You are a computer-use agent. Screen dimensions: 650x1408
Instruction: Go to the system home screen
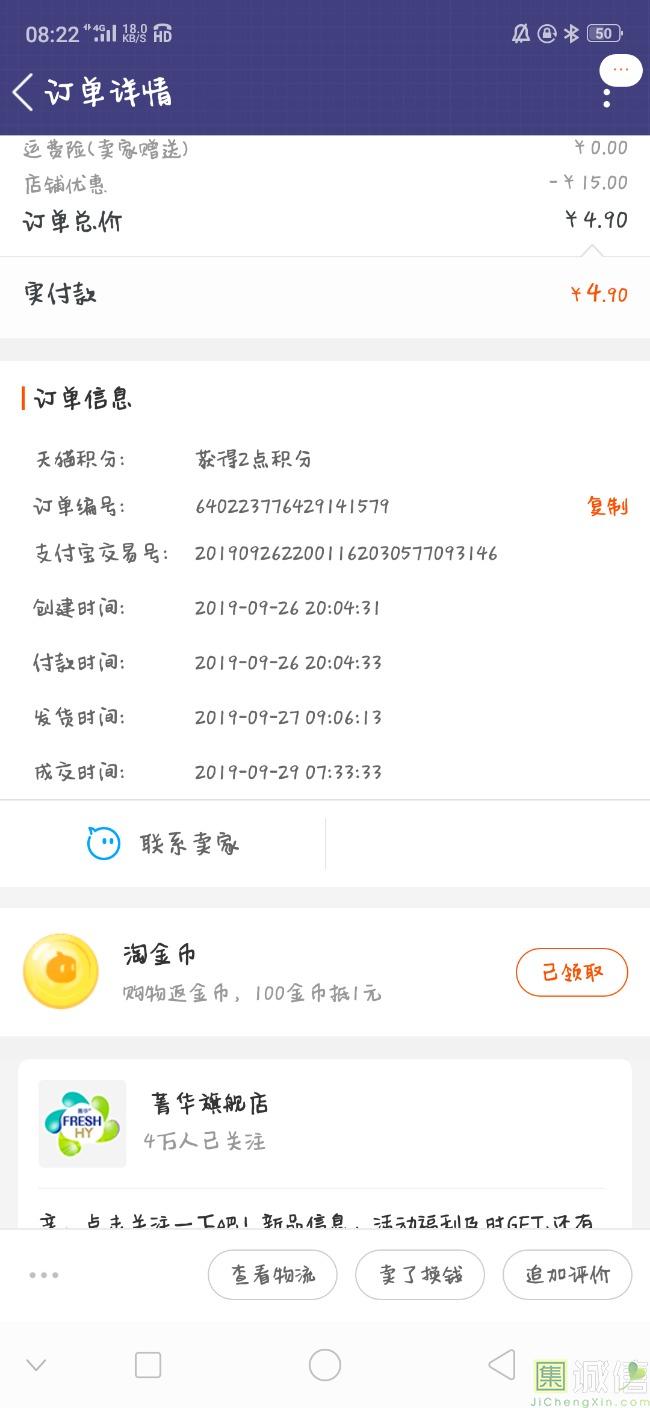point(325,1365)
